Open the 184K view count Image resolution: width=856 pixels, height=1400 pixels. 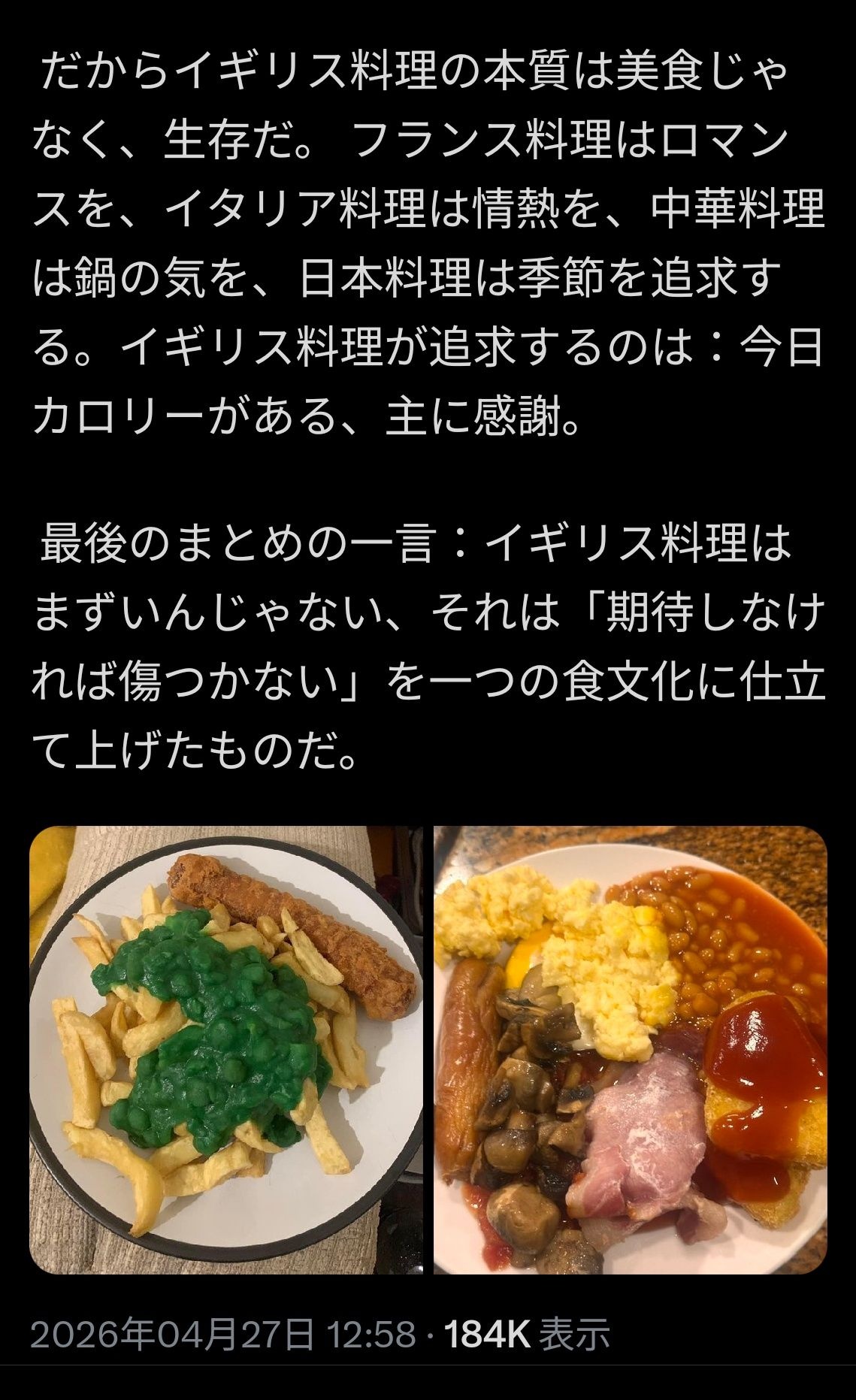tap(526, 1335)
